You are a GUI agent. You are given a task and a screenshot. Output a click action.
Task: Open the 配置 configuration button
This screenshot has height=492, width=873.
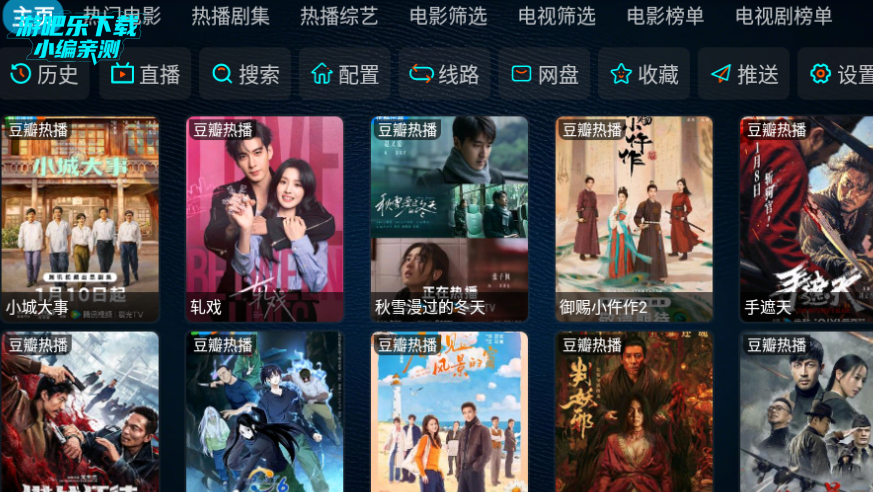pyautogui.click(x=345, y=74)
